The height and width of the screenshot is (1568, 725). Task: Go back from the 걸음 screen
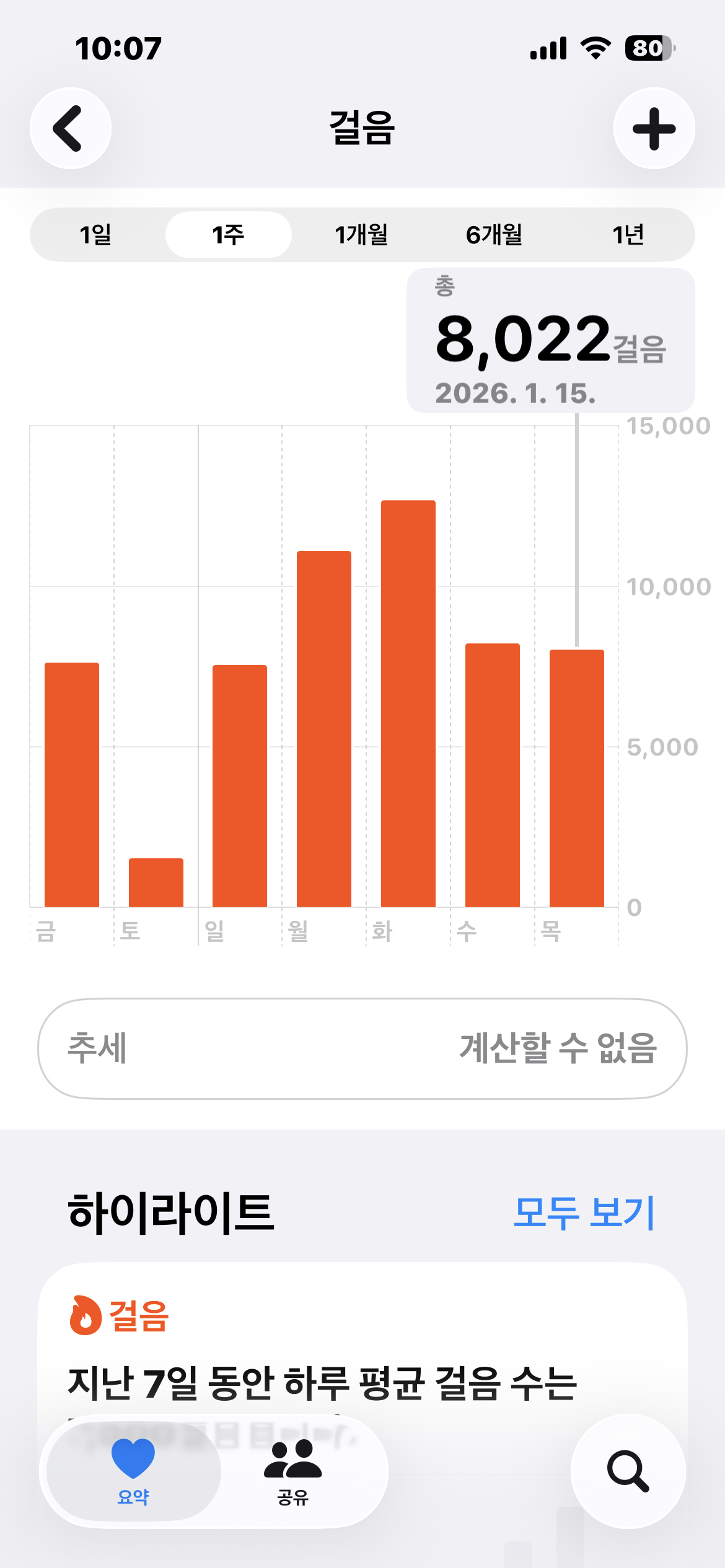[x=71, y=128]
